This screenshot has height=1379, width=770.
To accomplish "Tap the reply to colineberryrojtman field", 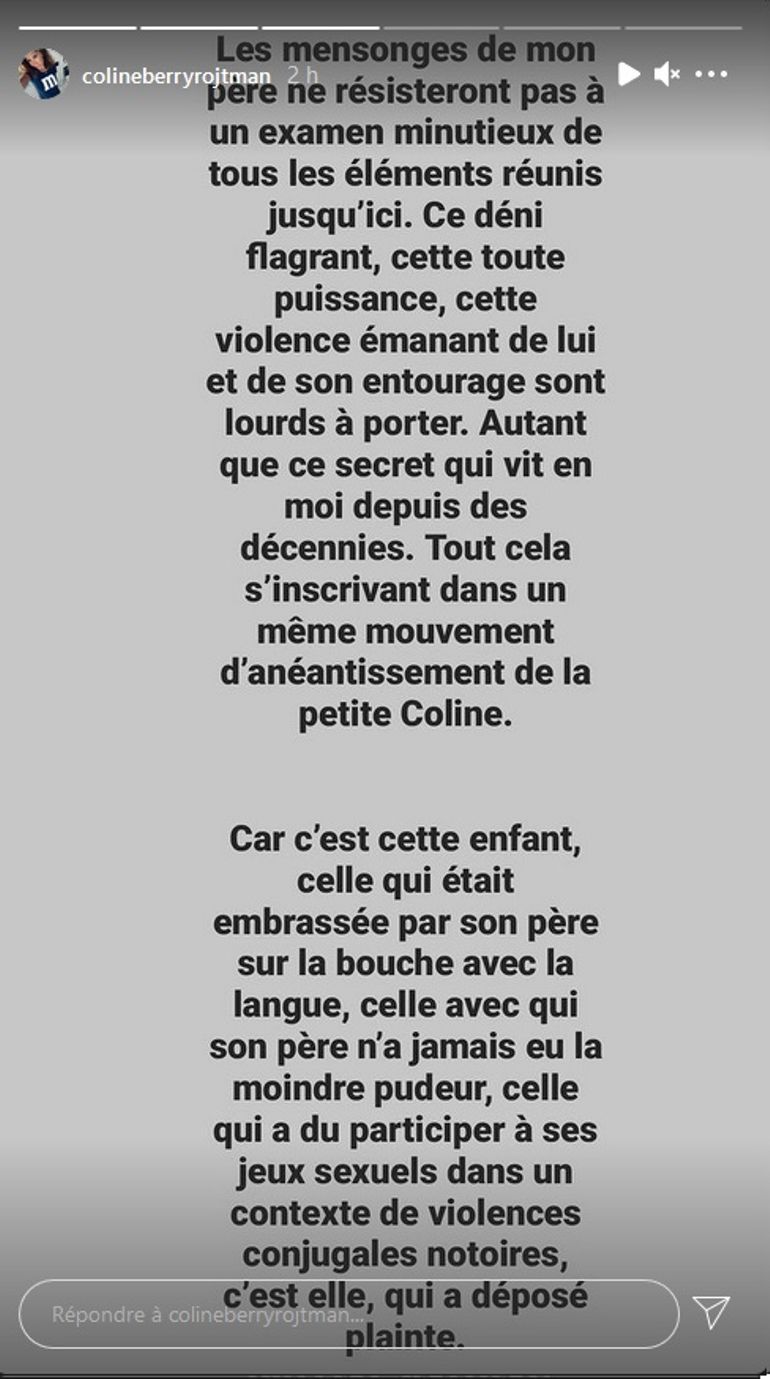I will (x=348, y=1313).
